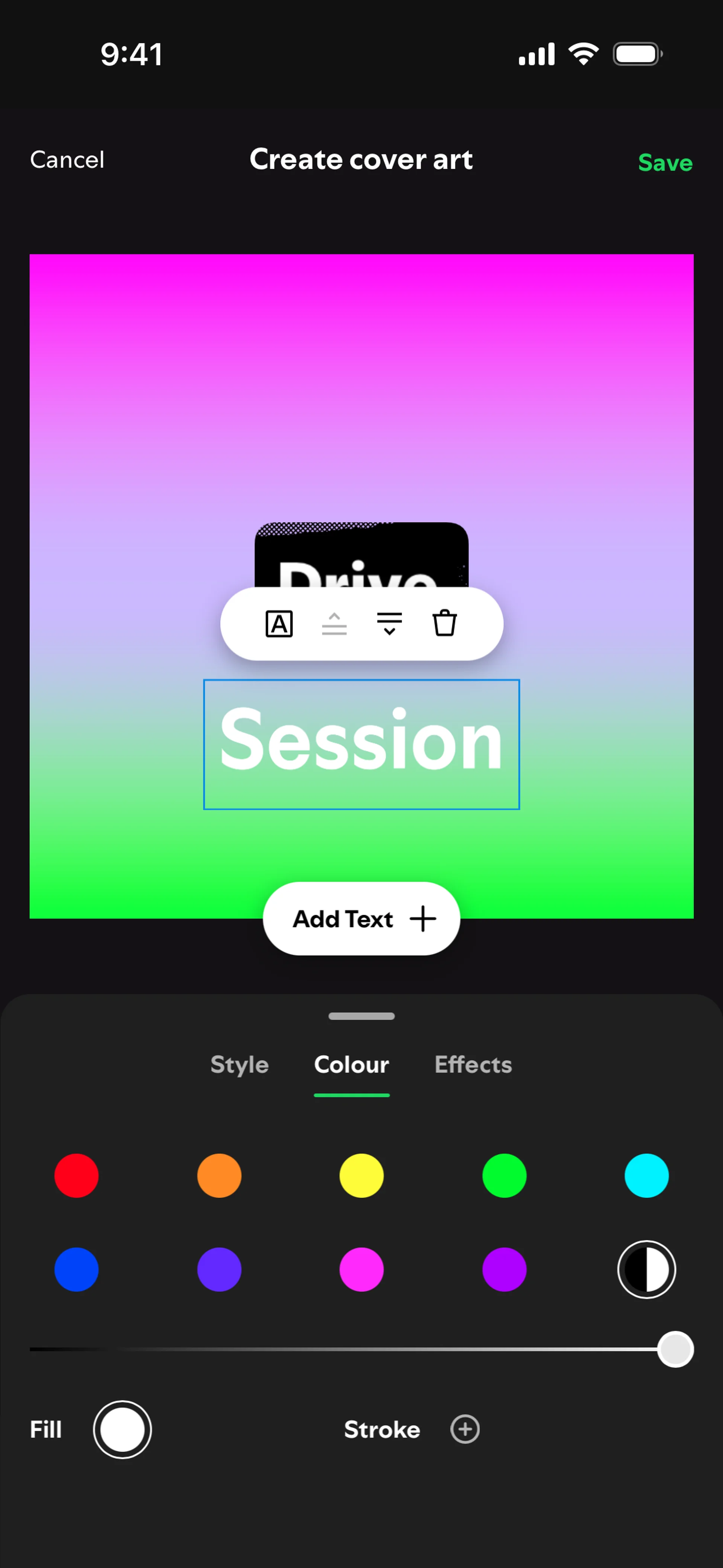Save the cover art
Viewport: 723px width, 1568px height.
pyautogui.click(x=665, y=163)
